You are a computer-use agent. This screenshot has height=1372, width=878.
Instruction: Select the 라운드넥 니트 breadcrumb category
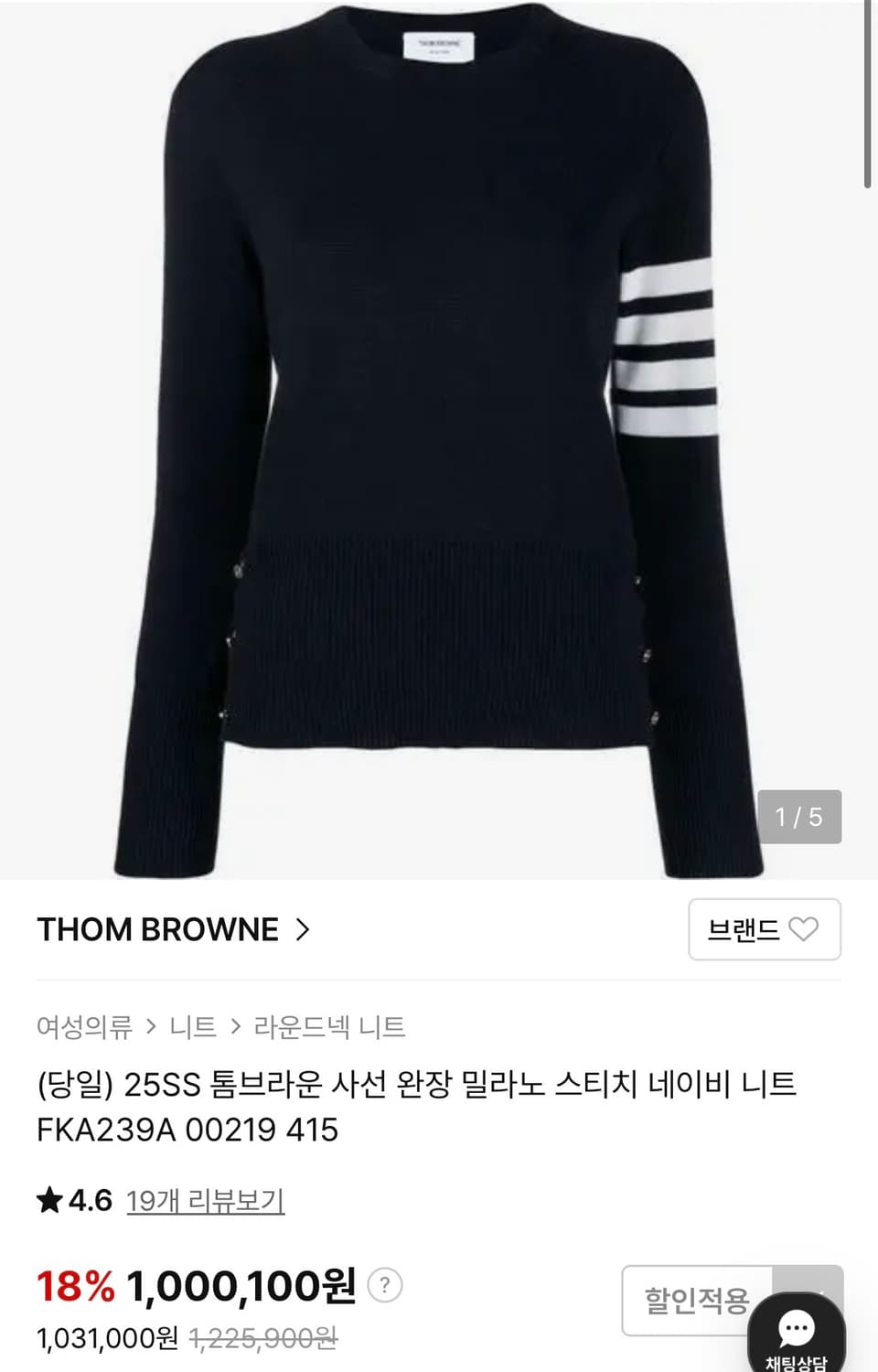(329, 1028)
